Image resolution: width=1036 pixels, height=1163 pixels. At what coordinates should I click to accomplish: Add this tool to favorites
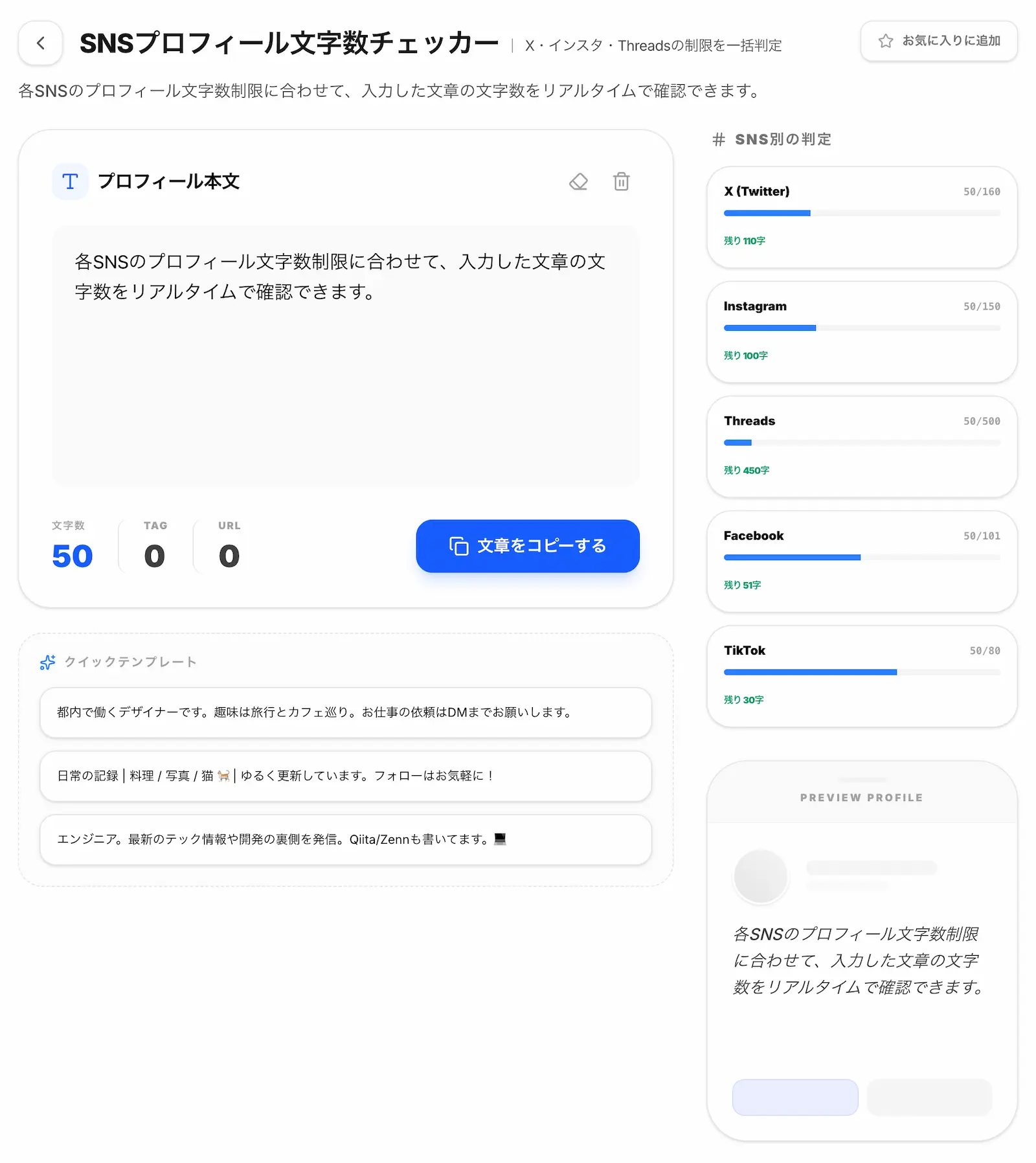point(939,41)
